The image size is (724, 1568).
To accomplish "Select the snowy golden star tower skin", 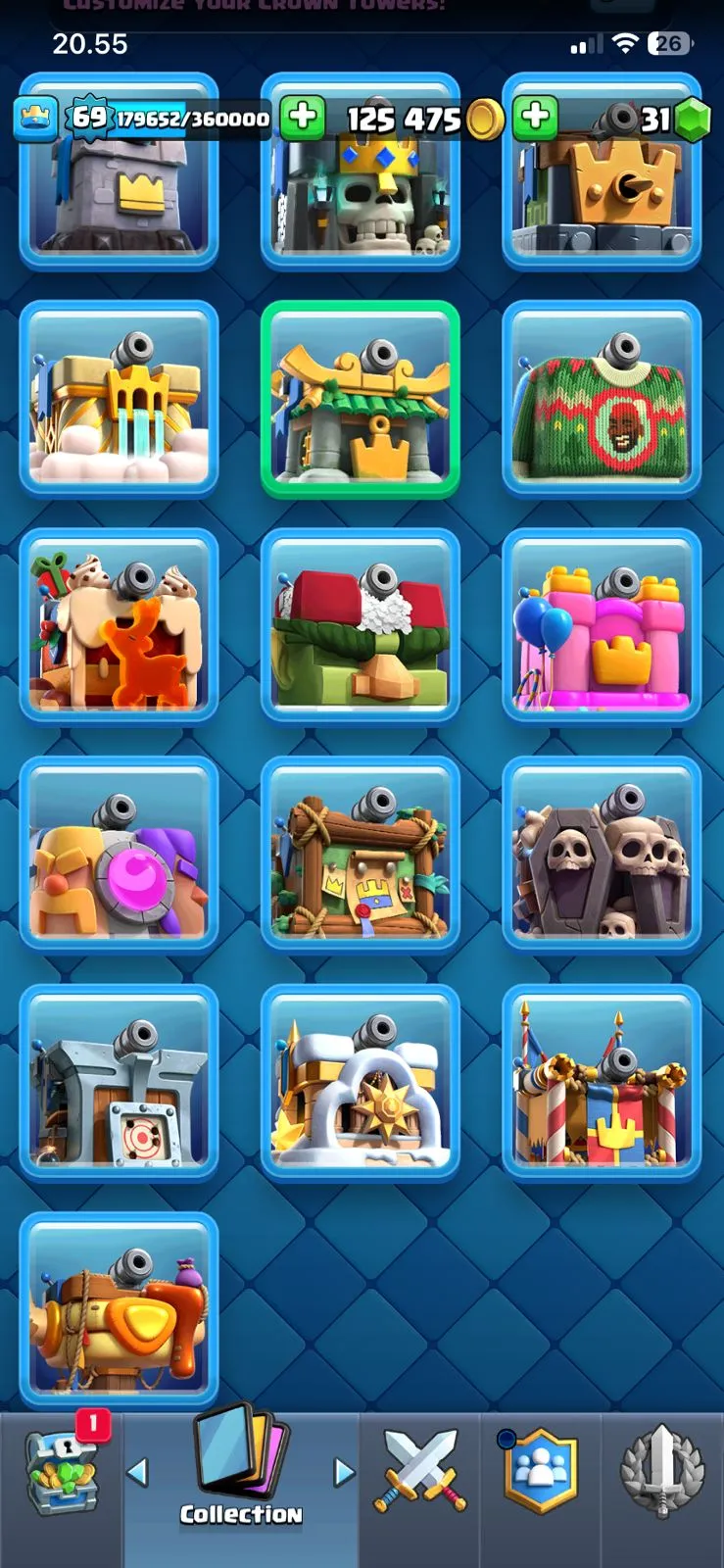I will [x=361, y=1083].
